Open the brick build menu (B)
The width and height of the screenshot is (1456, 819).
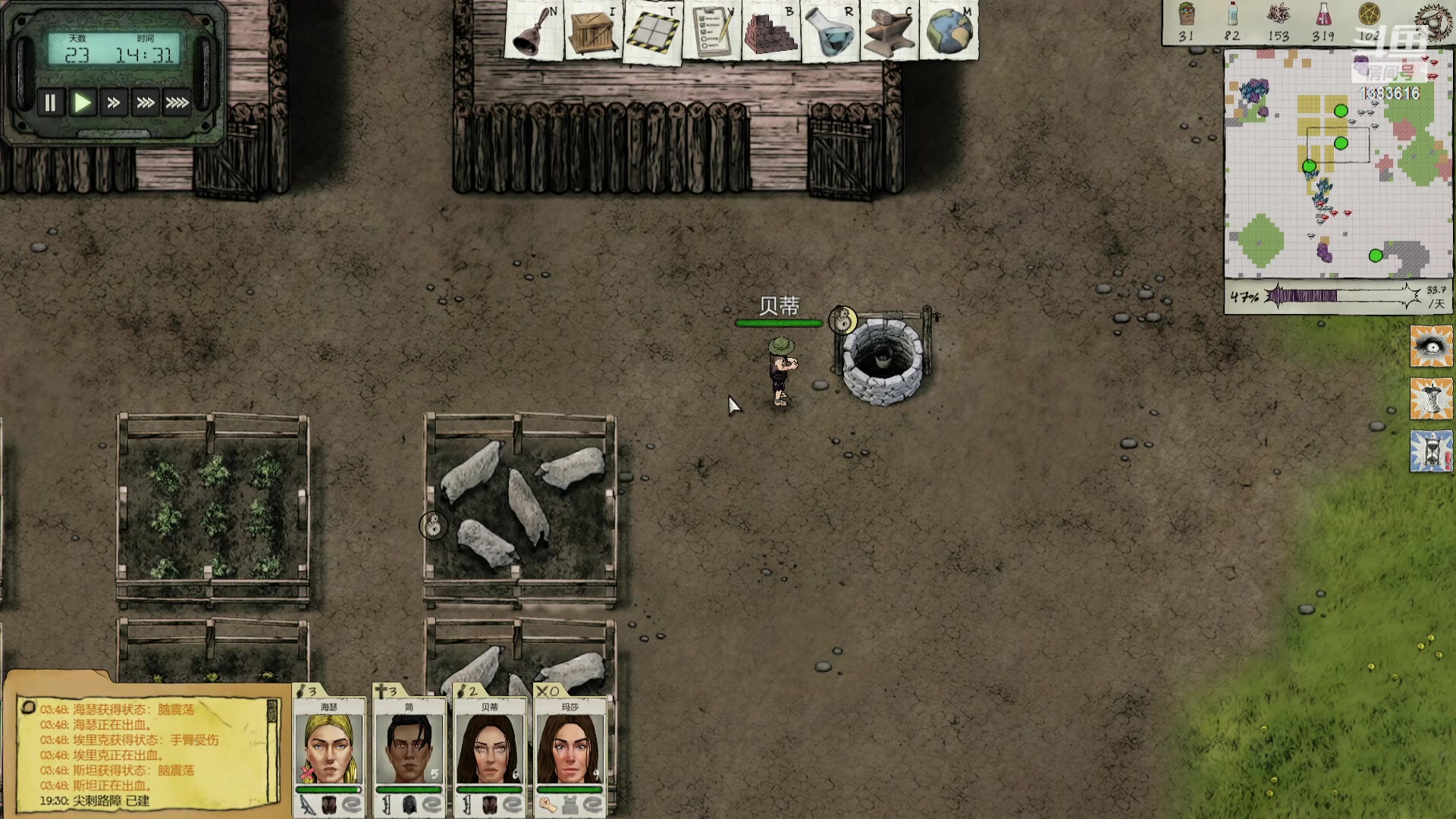770,31
